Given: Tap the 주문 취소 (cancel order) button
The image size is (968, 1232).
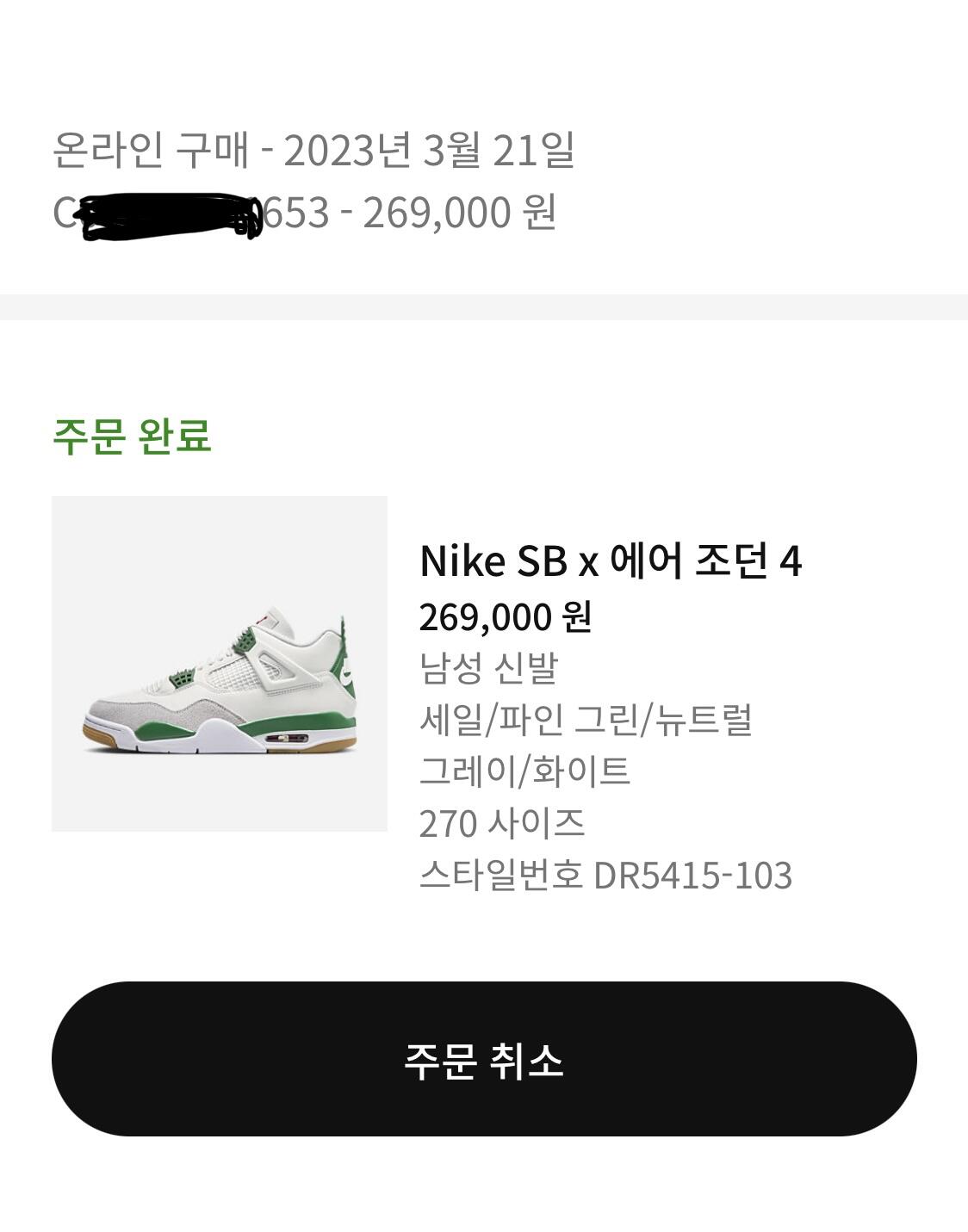Looking at the screenshot, I should pyautogui.click(x=484, y=1059).
